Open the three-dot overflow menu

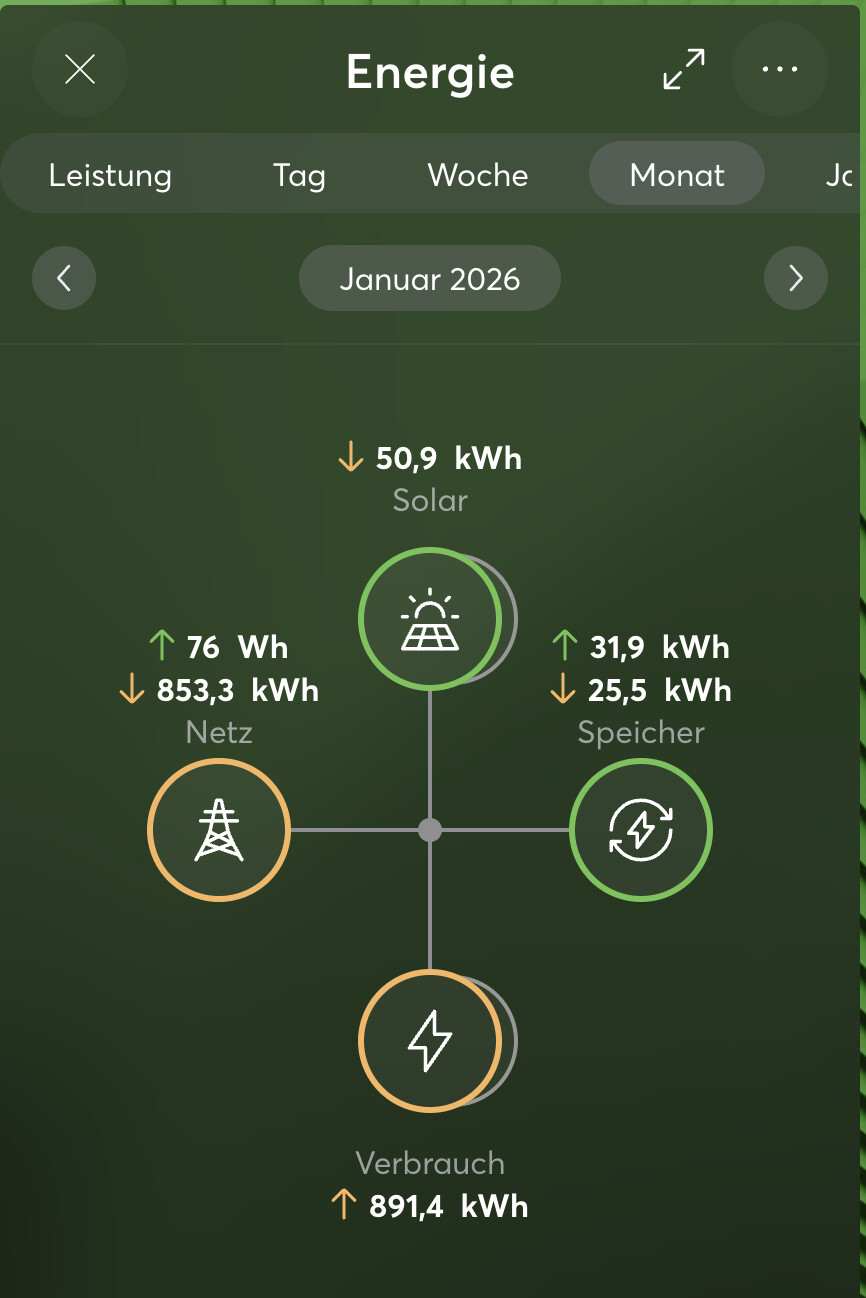(x=780, y=70)
